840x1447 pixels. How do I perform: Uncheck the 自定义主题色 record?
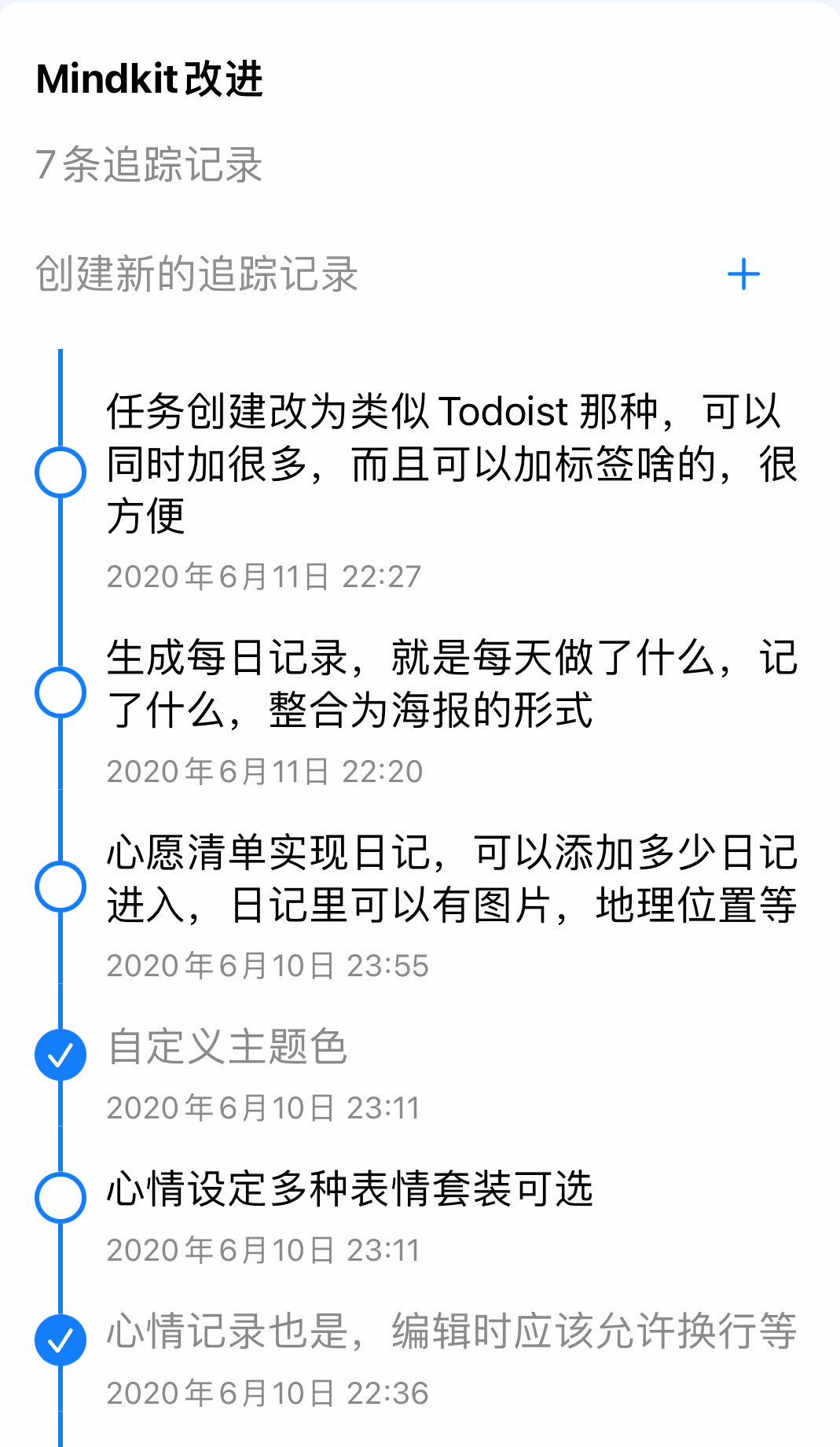61,1055
